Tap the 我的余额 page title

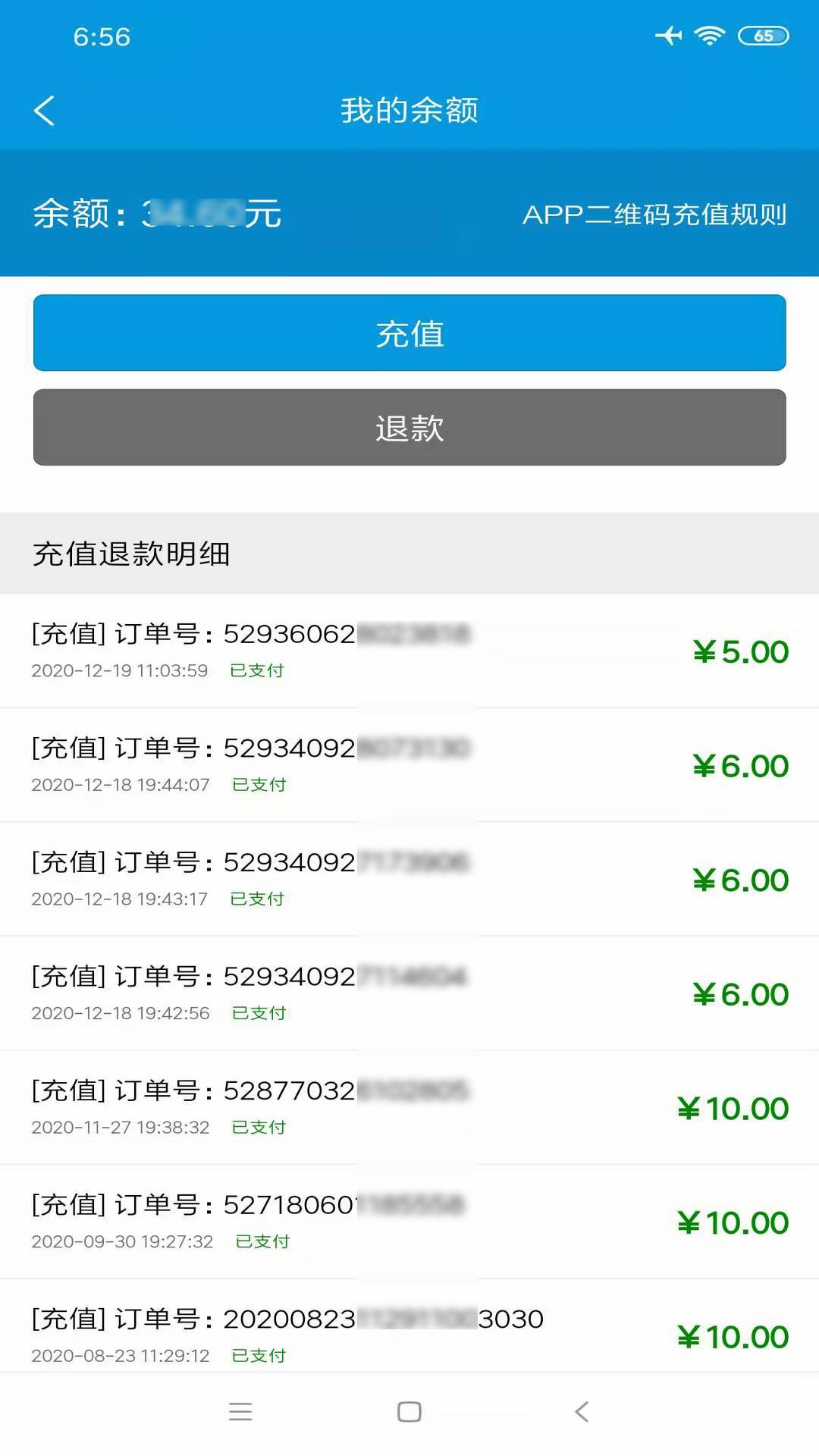[409, 110]
